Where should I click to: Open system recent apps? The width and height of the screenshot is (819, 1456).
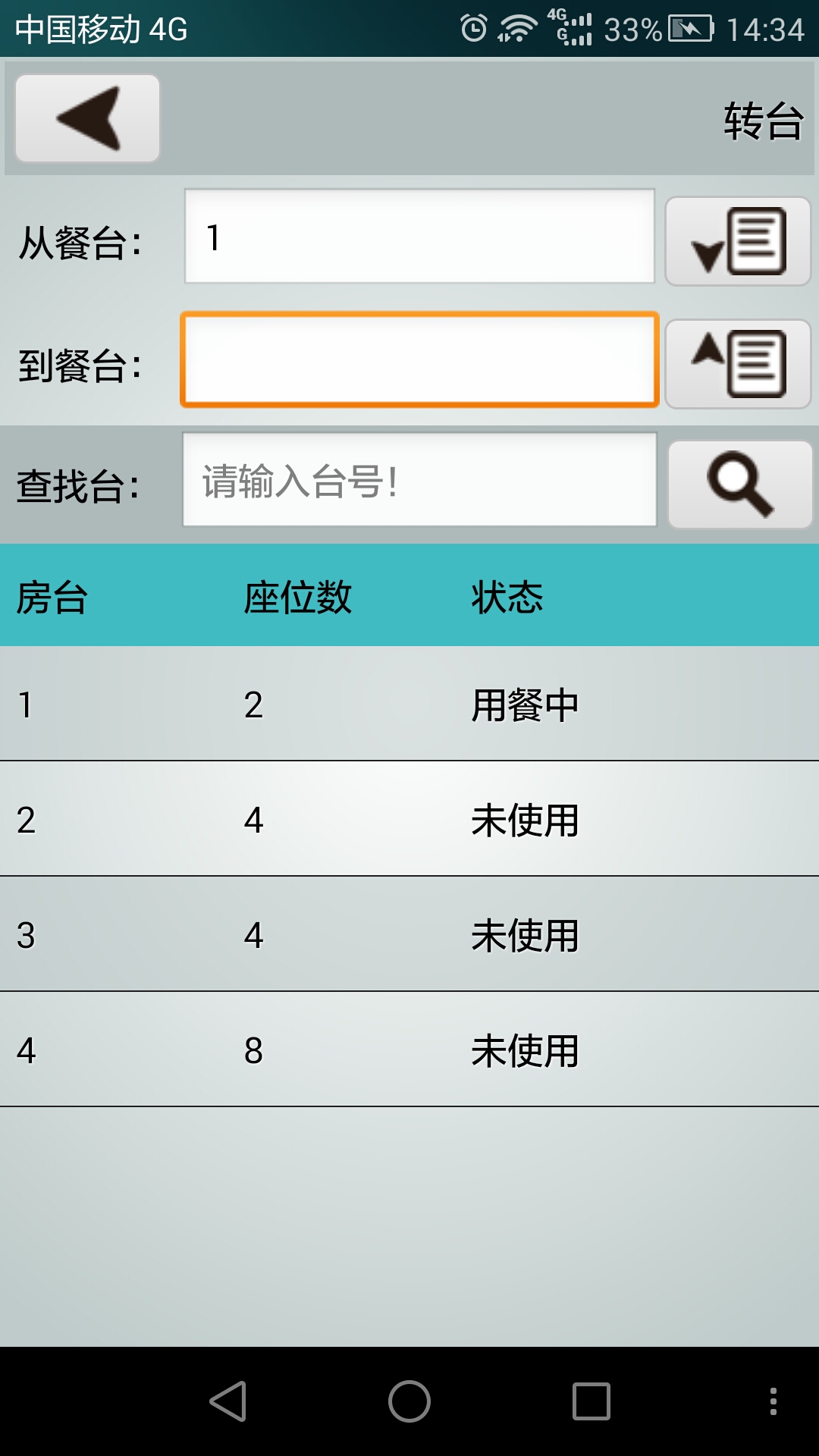tap(591, 1401)
